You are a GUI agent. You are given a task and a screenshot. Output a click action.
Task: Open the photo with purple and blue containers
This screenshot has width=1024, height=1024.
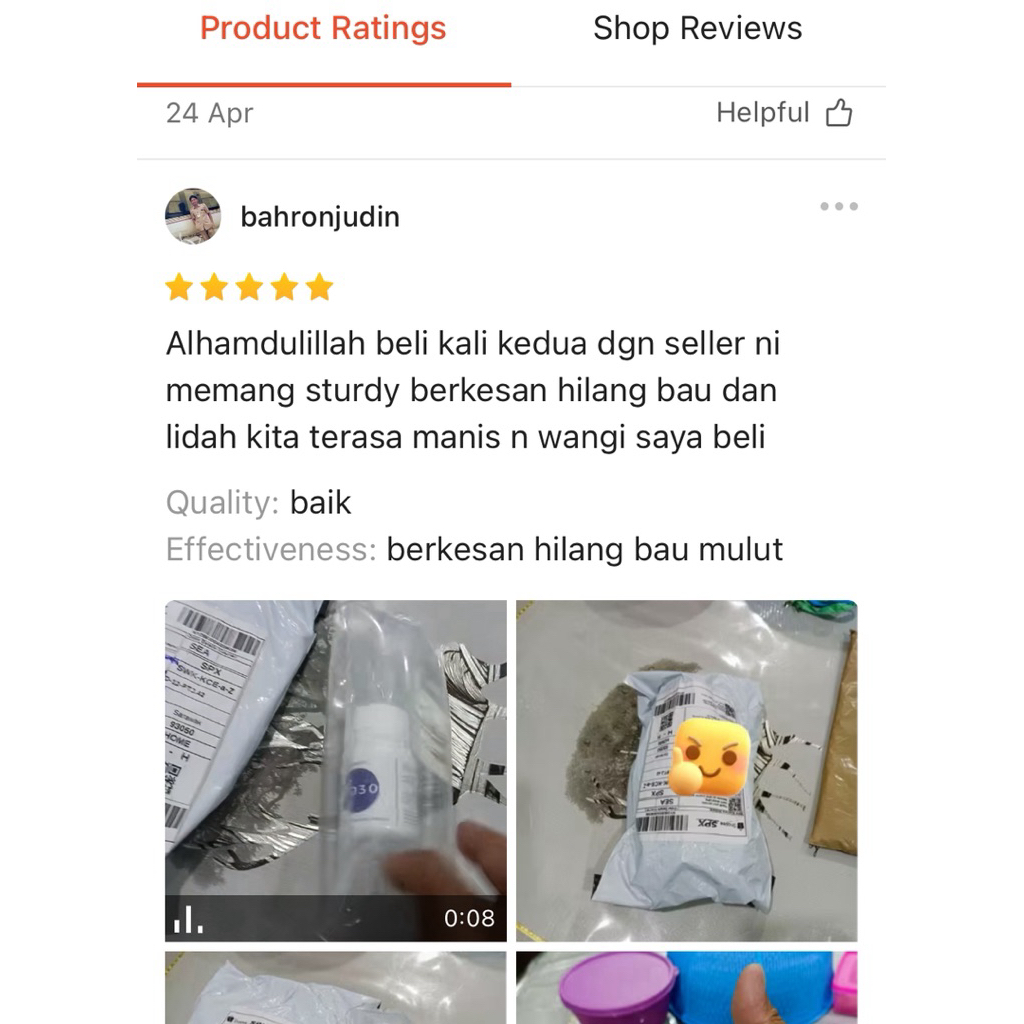click(686, 988)
